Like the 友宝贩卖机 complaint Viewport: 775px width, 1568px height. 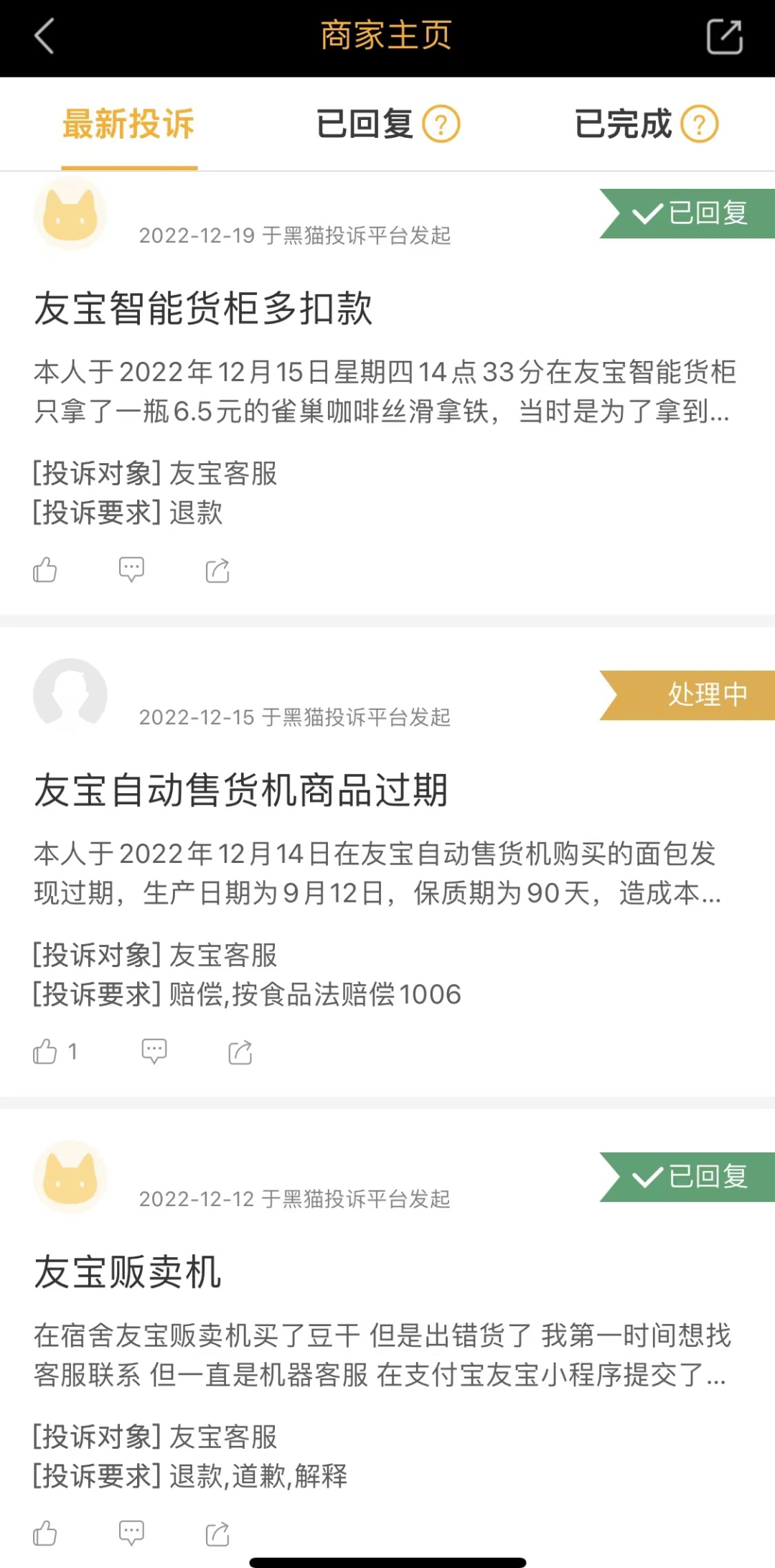44,1534
